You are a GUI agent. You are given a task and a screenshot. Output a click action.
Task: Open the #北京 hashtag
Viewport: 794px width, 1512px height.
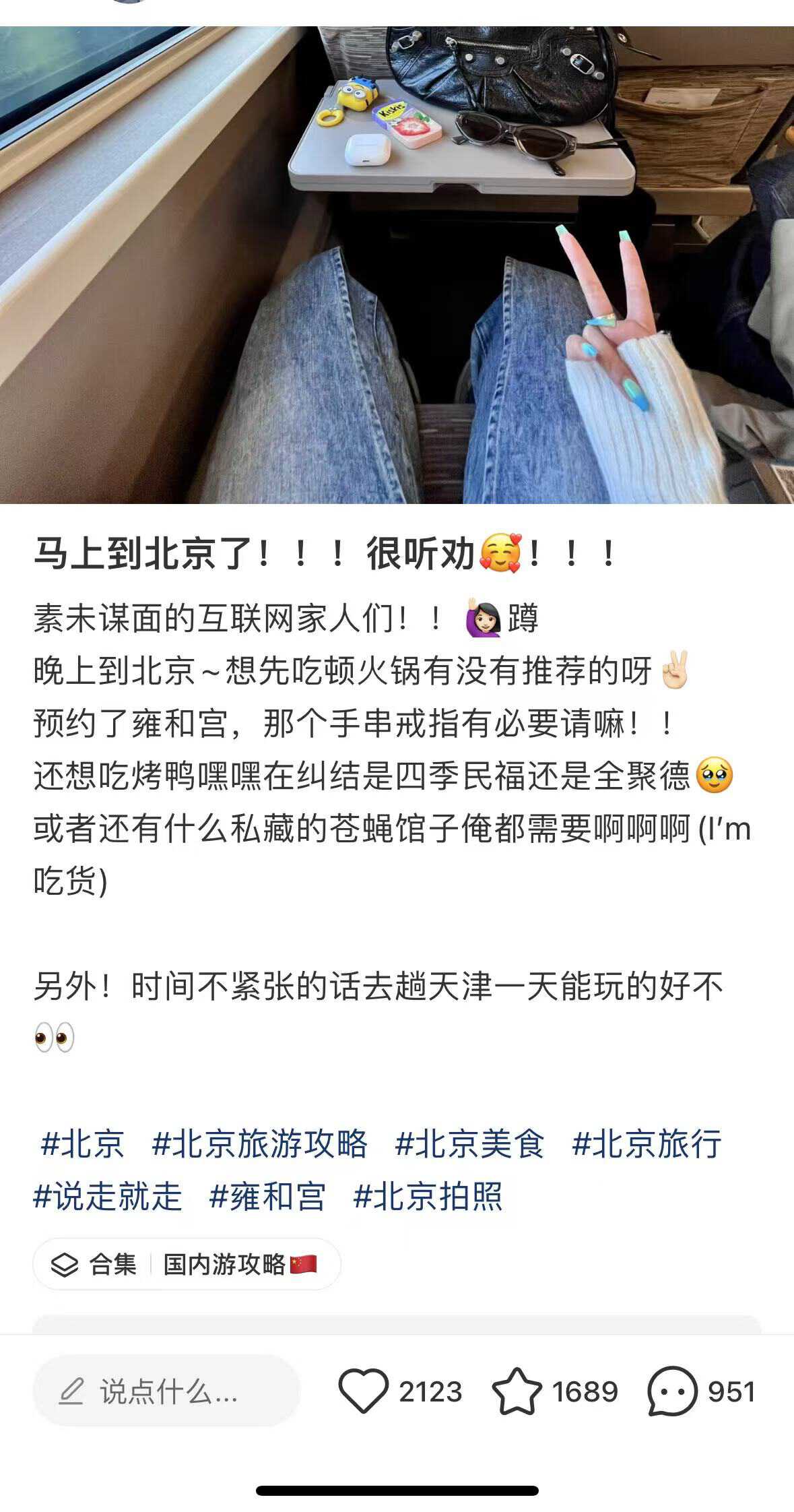pos(82,1143)
